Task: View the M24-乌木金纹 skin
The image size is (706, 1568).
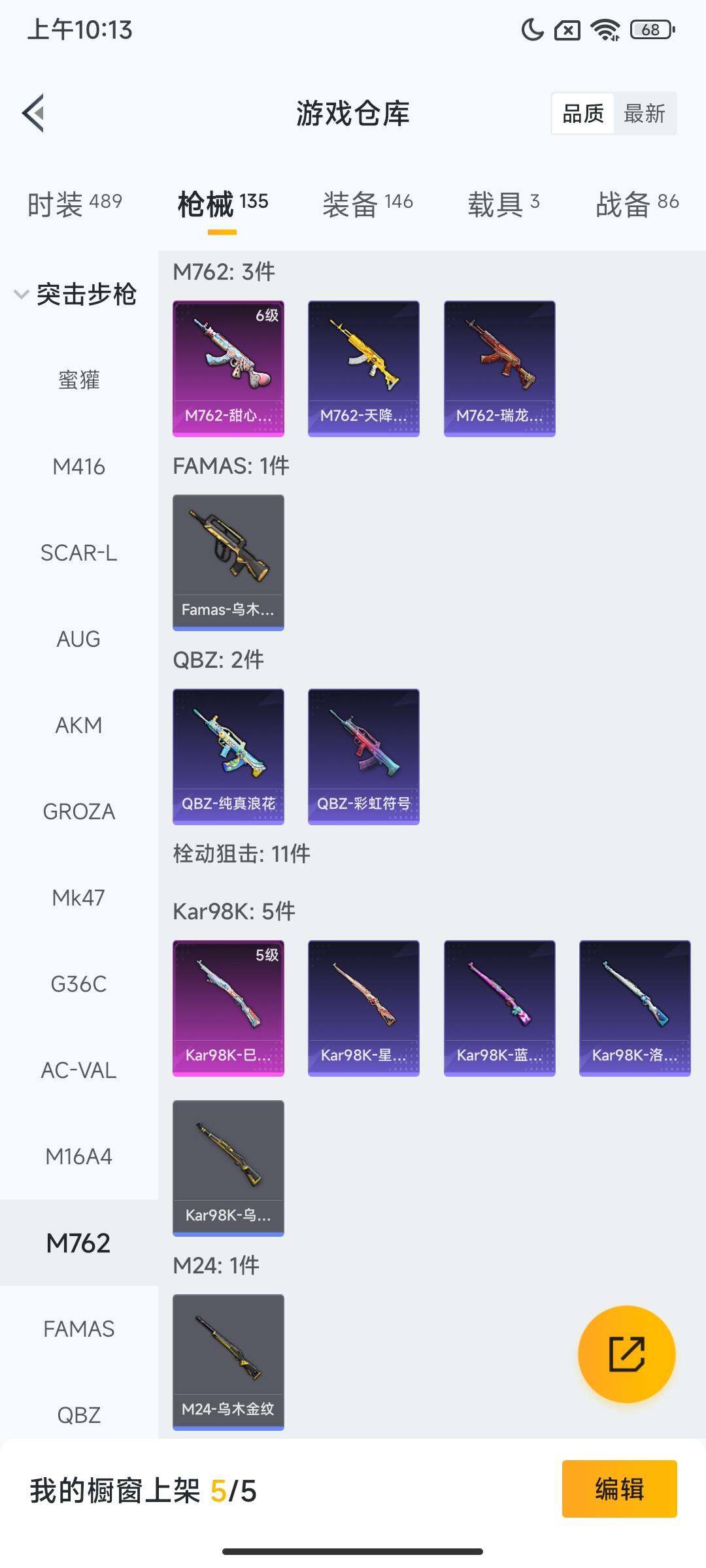Action: [x=228, y=1362]
